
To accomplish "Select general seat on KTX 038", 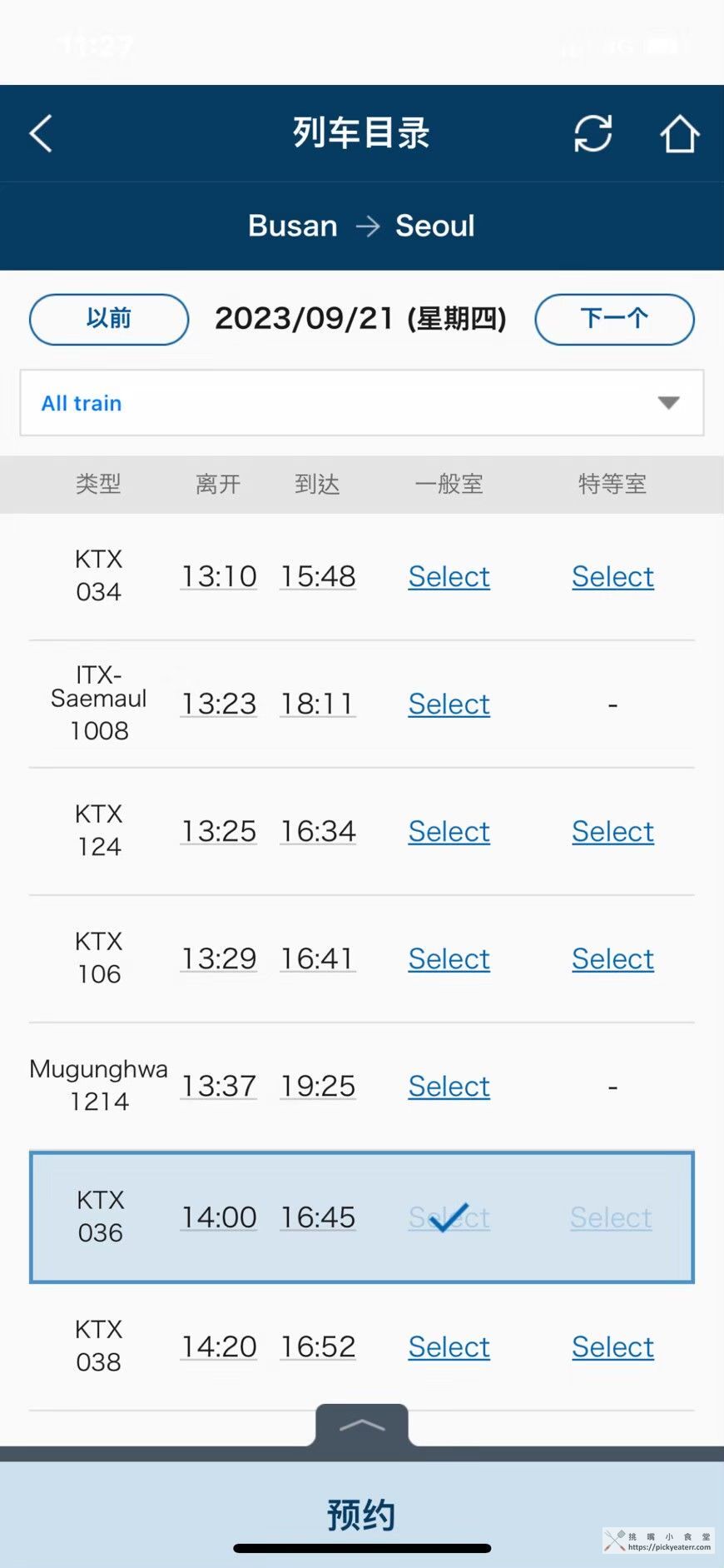I will tap(449, 1346).
